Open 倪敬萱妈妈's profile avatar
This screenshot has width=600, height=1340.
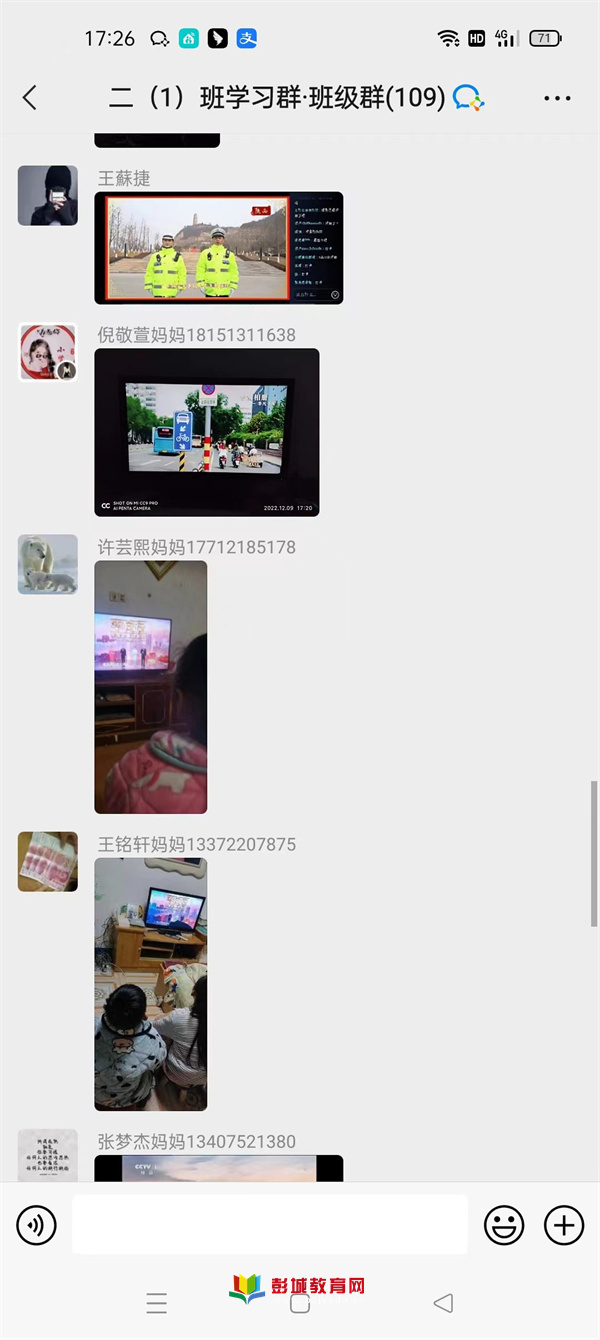click(x=48, y=352)
